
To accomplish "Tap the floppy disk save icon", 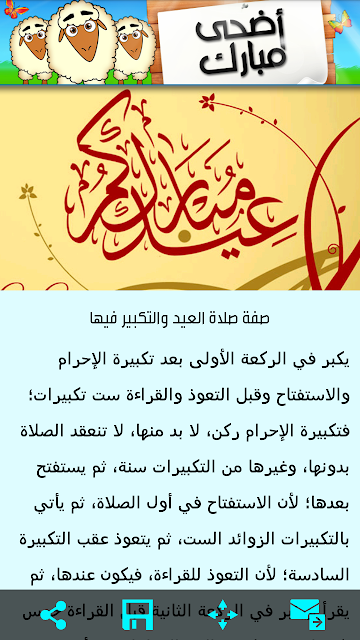I will click(138, 615).
